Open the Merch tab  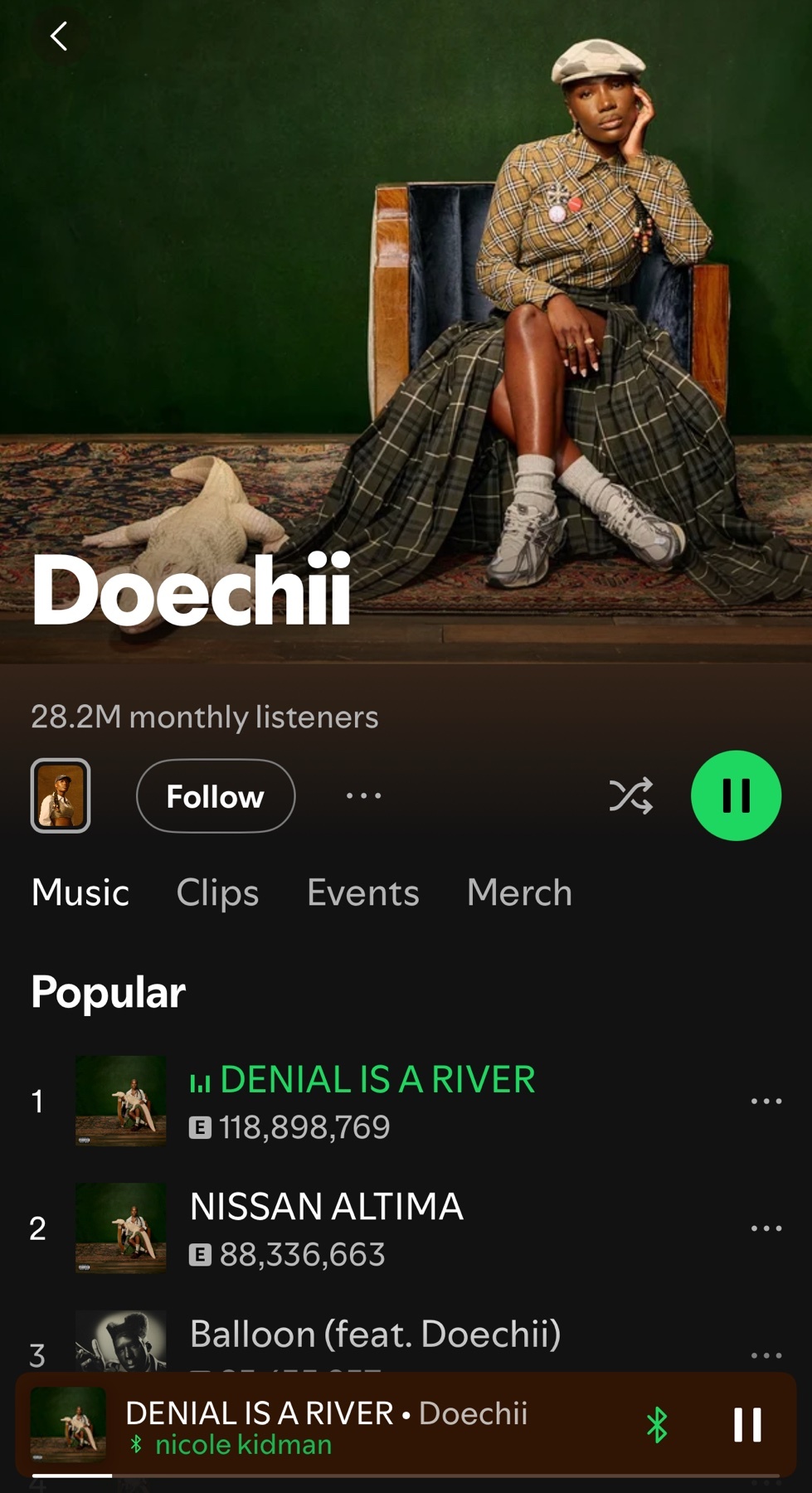coord(519,893)
